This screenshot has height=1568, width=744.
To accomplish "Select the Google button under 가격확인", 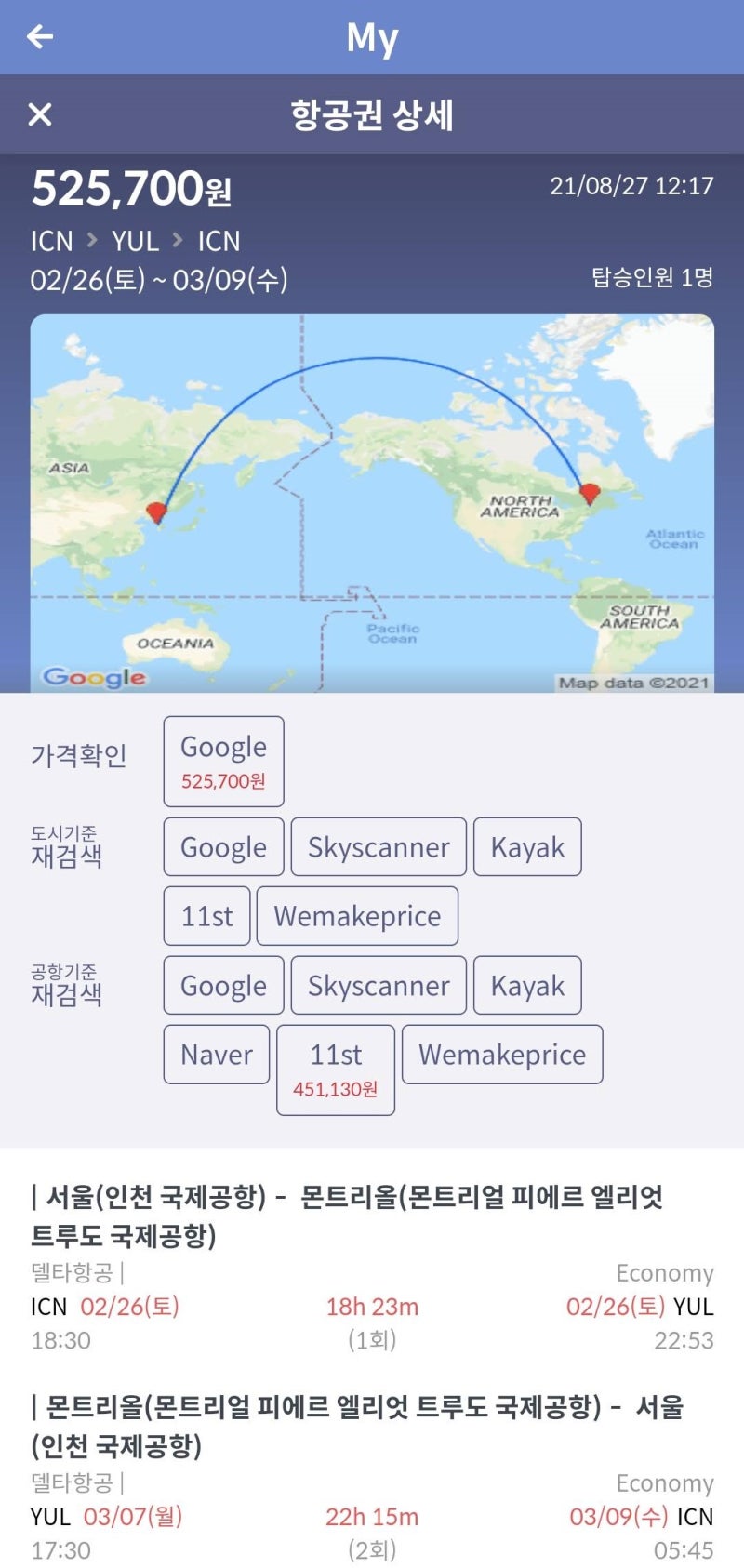I will 223,759.
